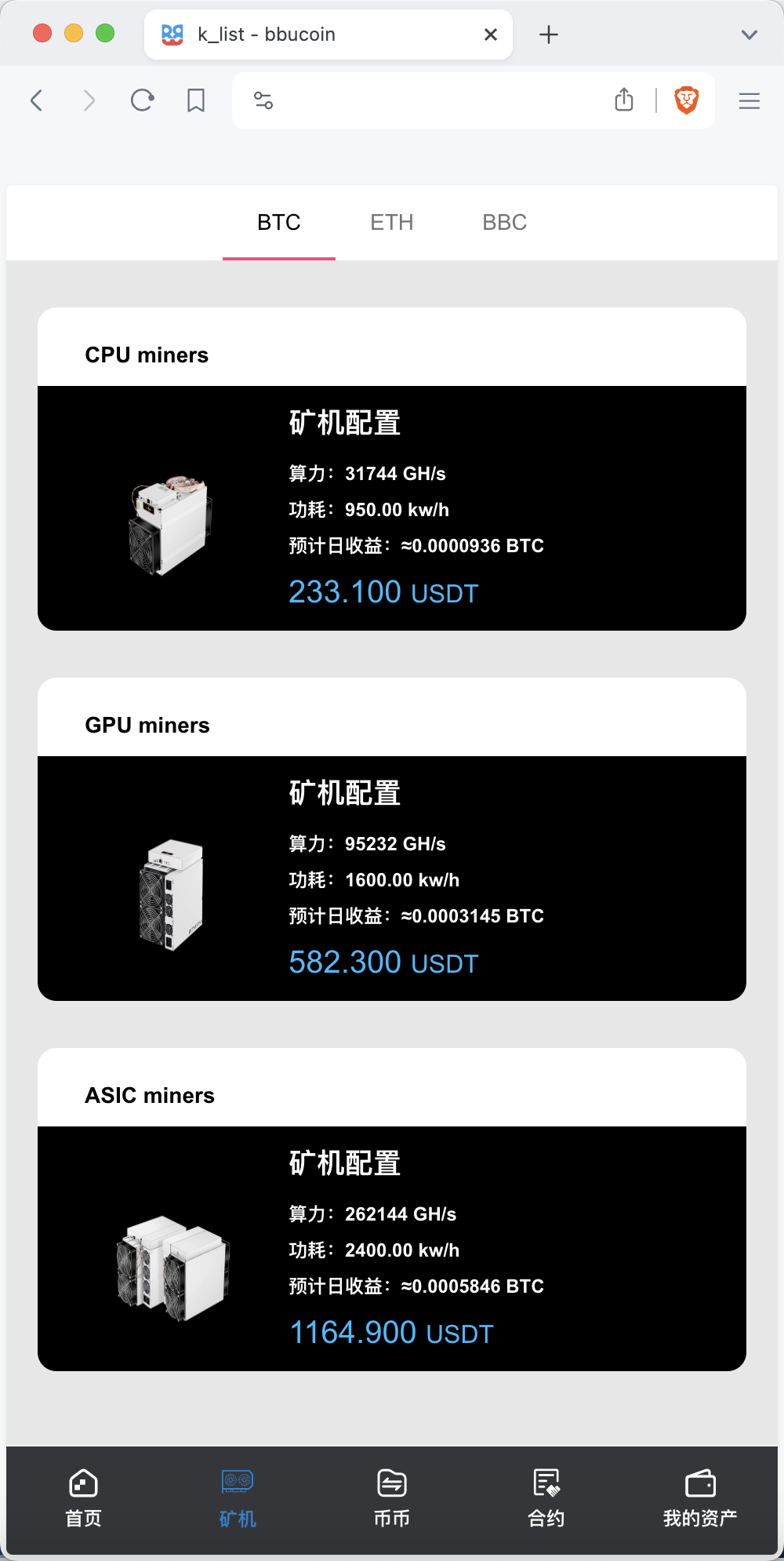Open the CPU miners card
The height and width of the screenshot is (1561, 784).
[392, 508]
